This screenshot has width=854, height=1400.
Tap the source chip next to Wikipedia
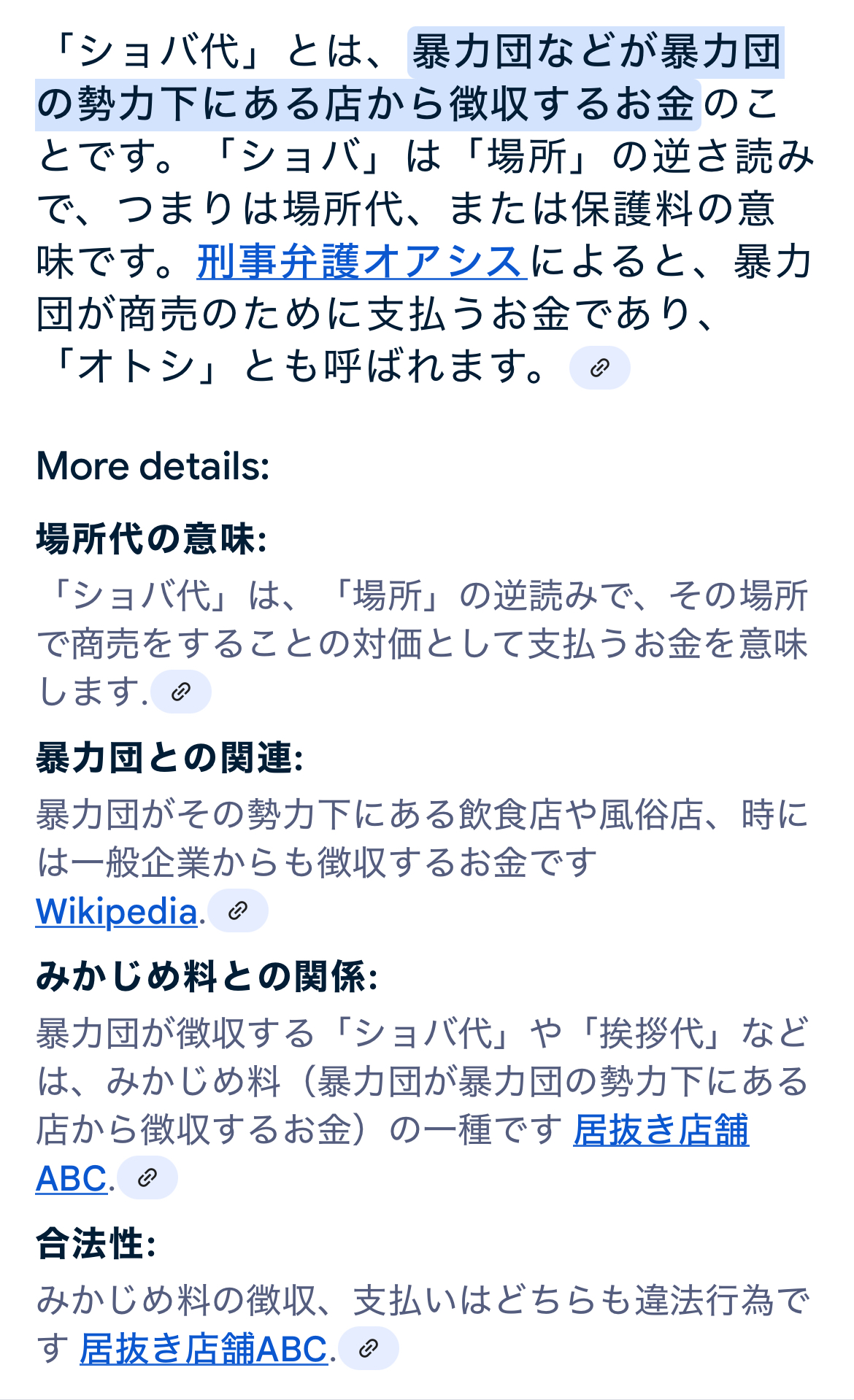pyautogui.click(x=238, y=910)
